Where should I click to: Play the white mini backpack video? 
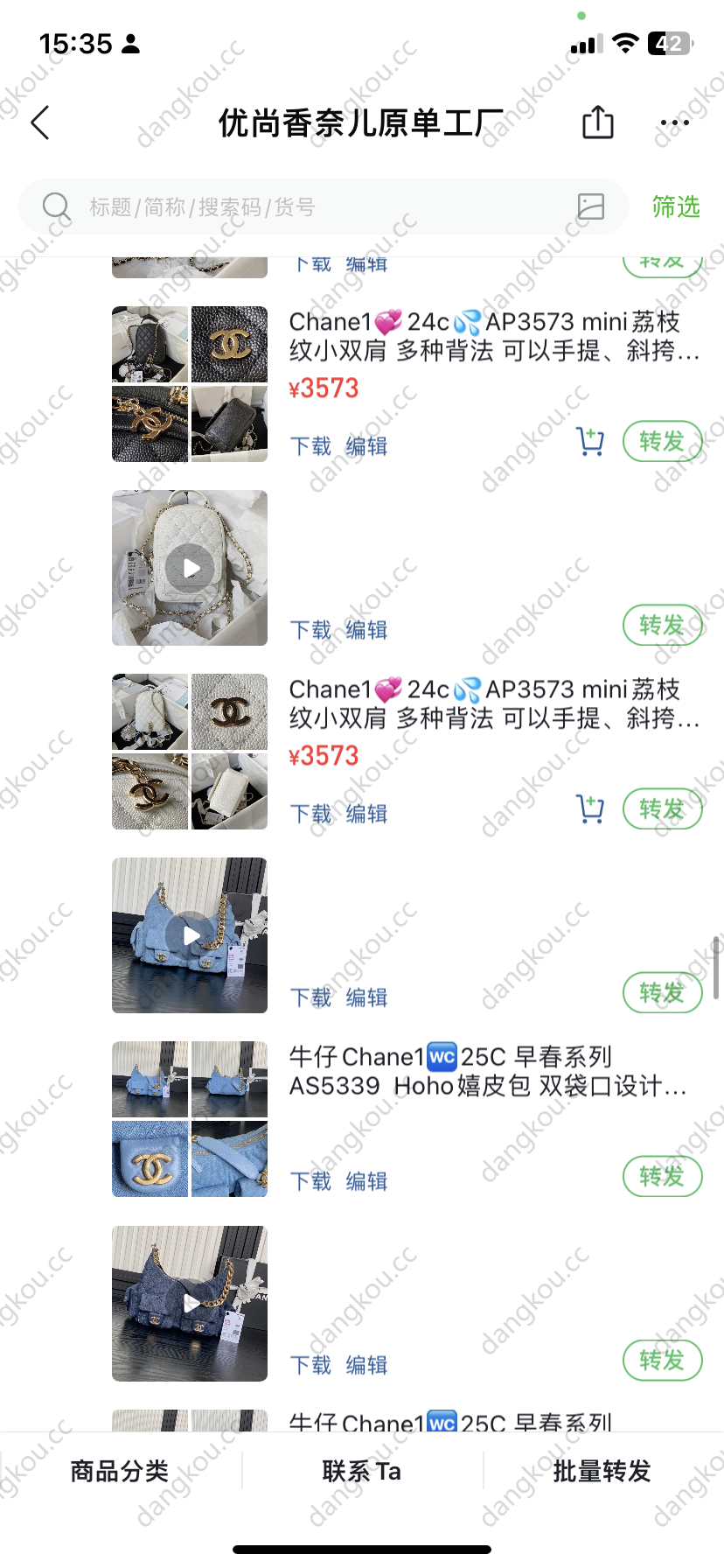pyautogui.click(x=190, y=568)
